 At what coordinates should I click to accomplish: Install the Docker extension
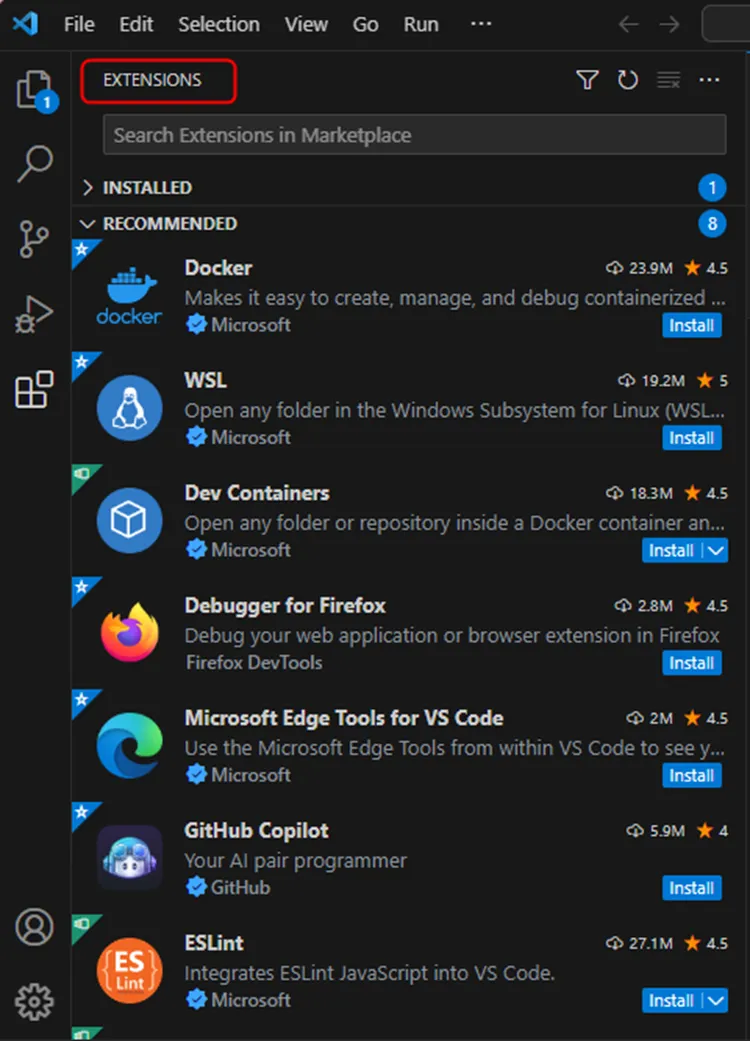tap(691, 325)
